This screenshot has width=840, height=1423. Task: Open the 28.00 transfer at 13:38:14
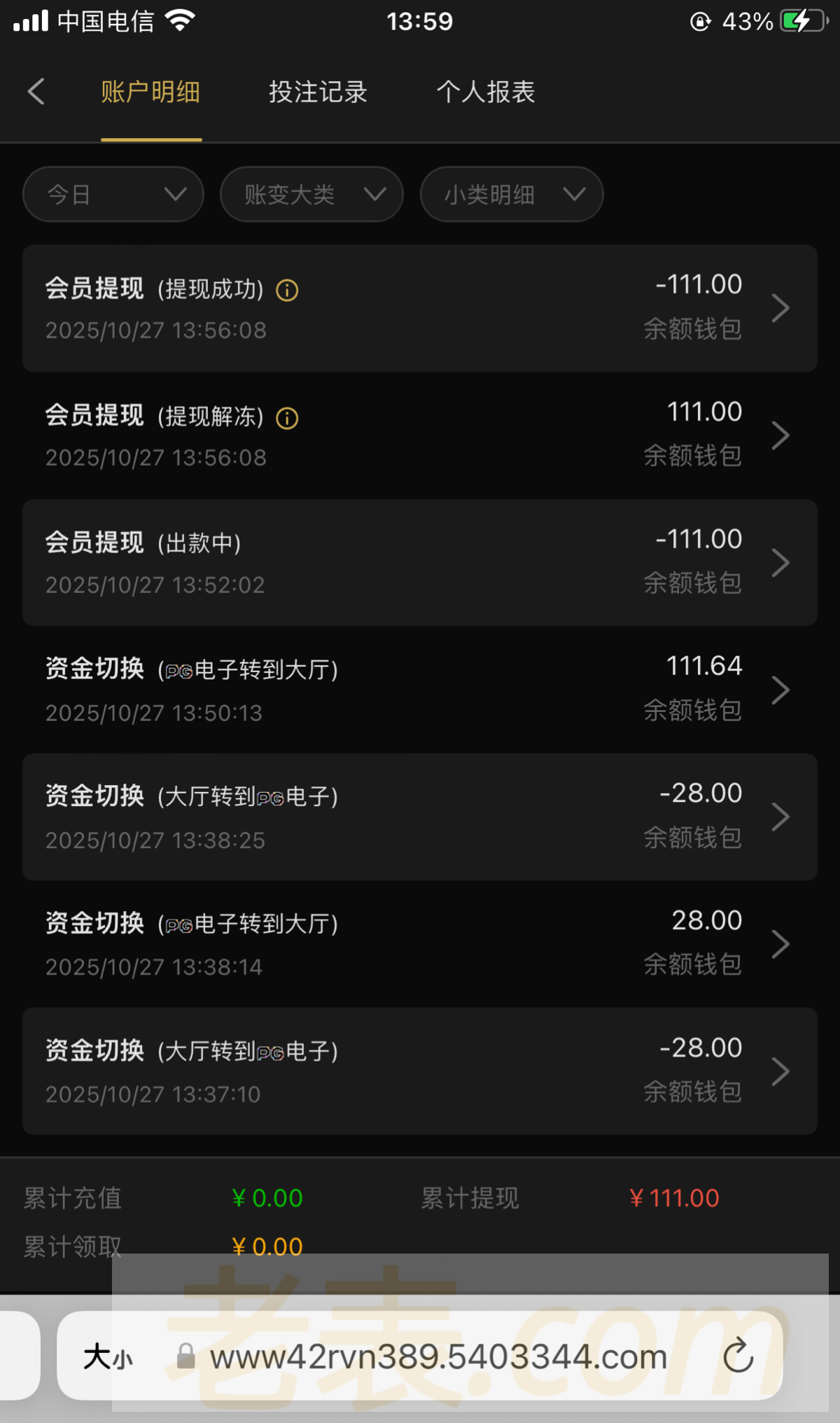pos(420,944)
